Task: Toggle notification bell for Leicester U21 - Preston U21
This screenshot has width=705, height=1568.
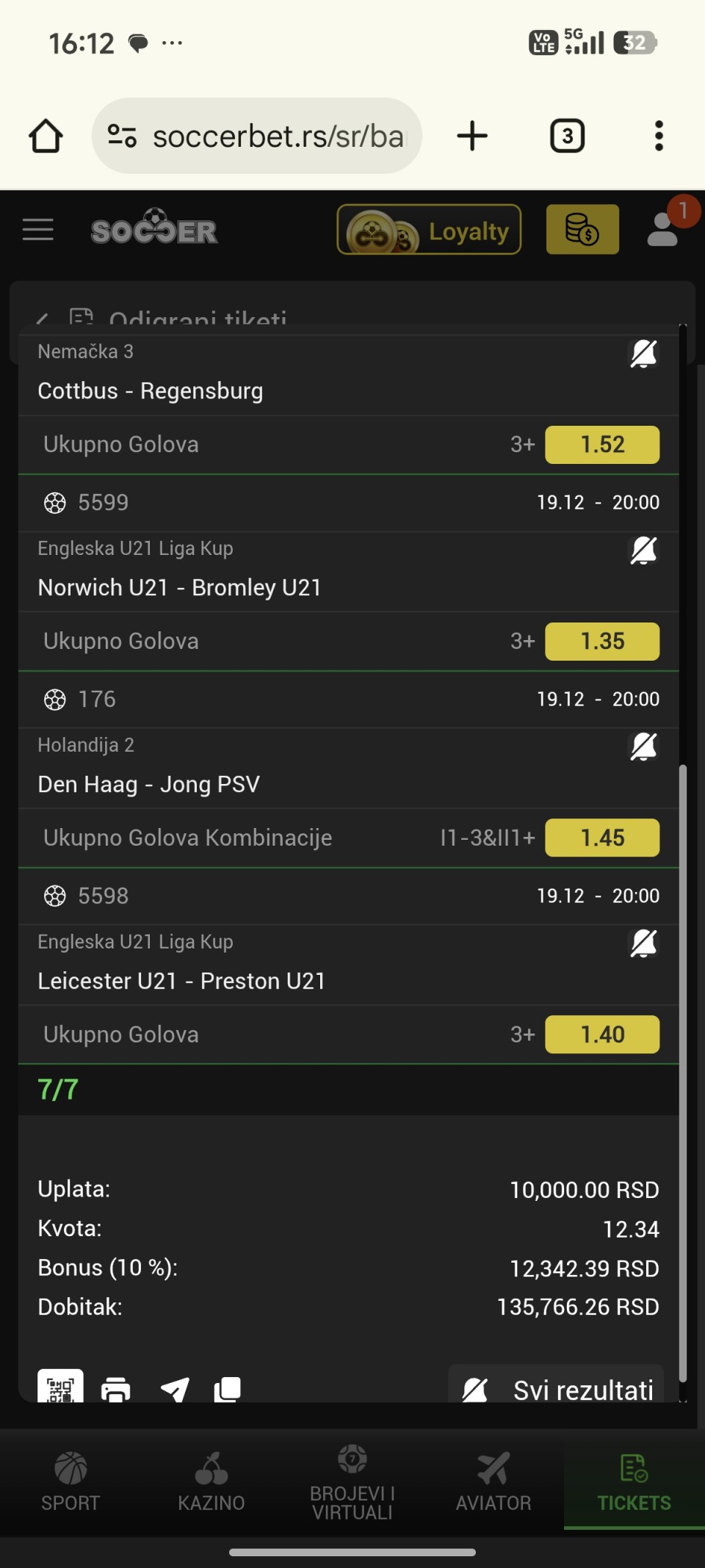Action: click(x=643, y=944)
